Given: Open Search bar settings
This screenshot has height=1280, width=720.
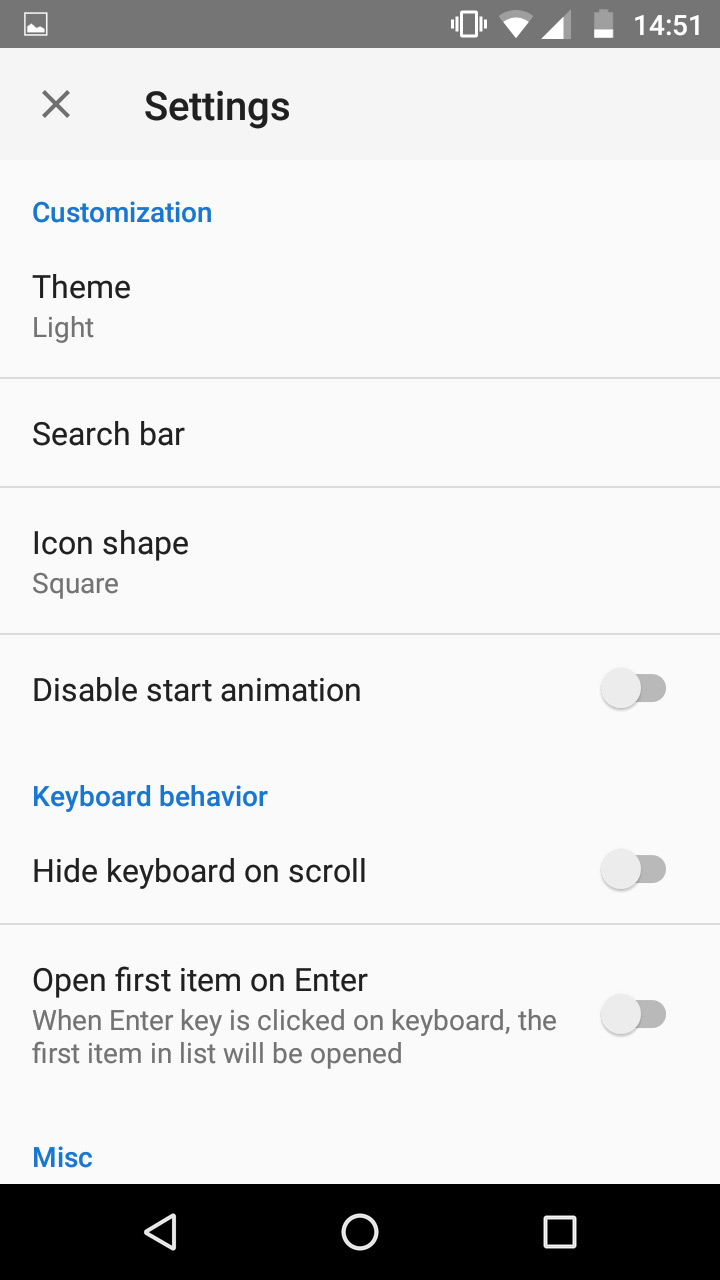Looking at the screenshot, I should (360, 434).
